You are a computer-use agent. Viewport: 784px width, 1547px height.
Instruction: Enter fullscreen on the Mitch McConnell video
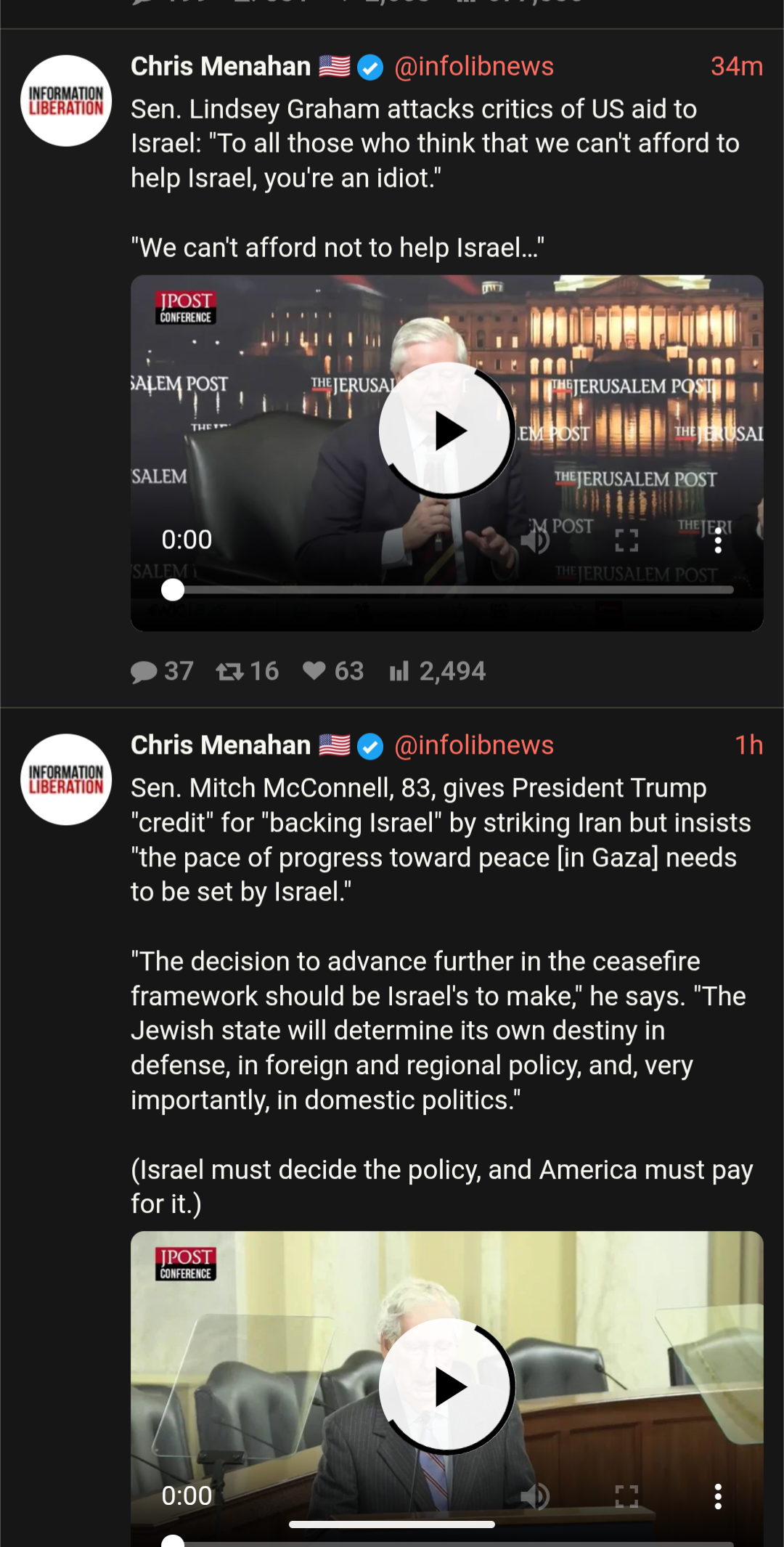pos(626,1496)
